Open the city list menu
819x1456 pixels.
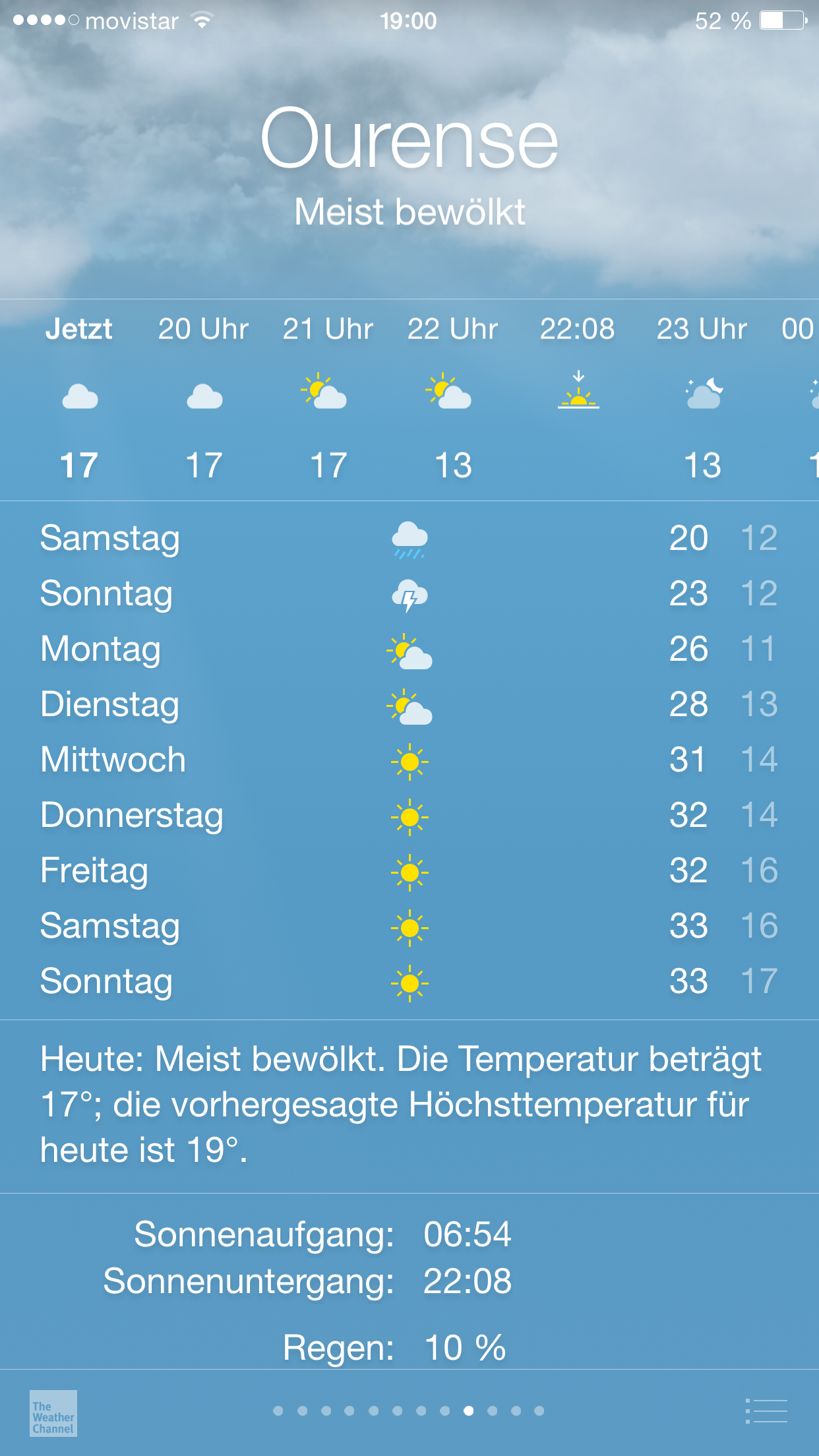point(766,1411)
